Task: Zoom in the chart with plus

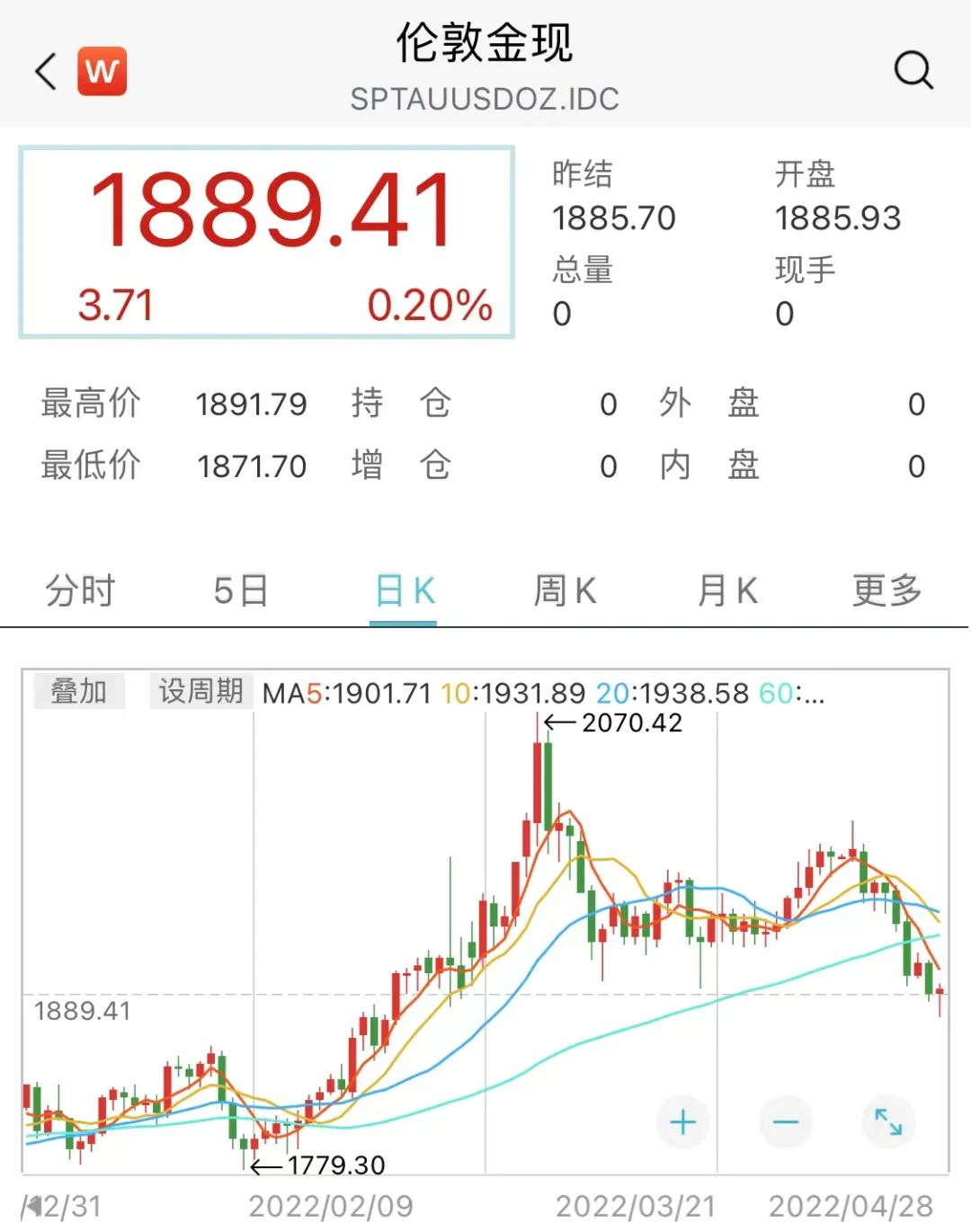Action: (683, 1122)
